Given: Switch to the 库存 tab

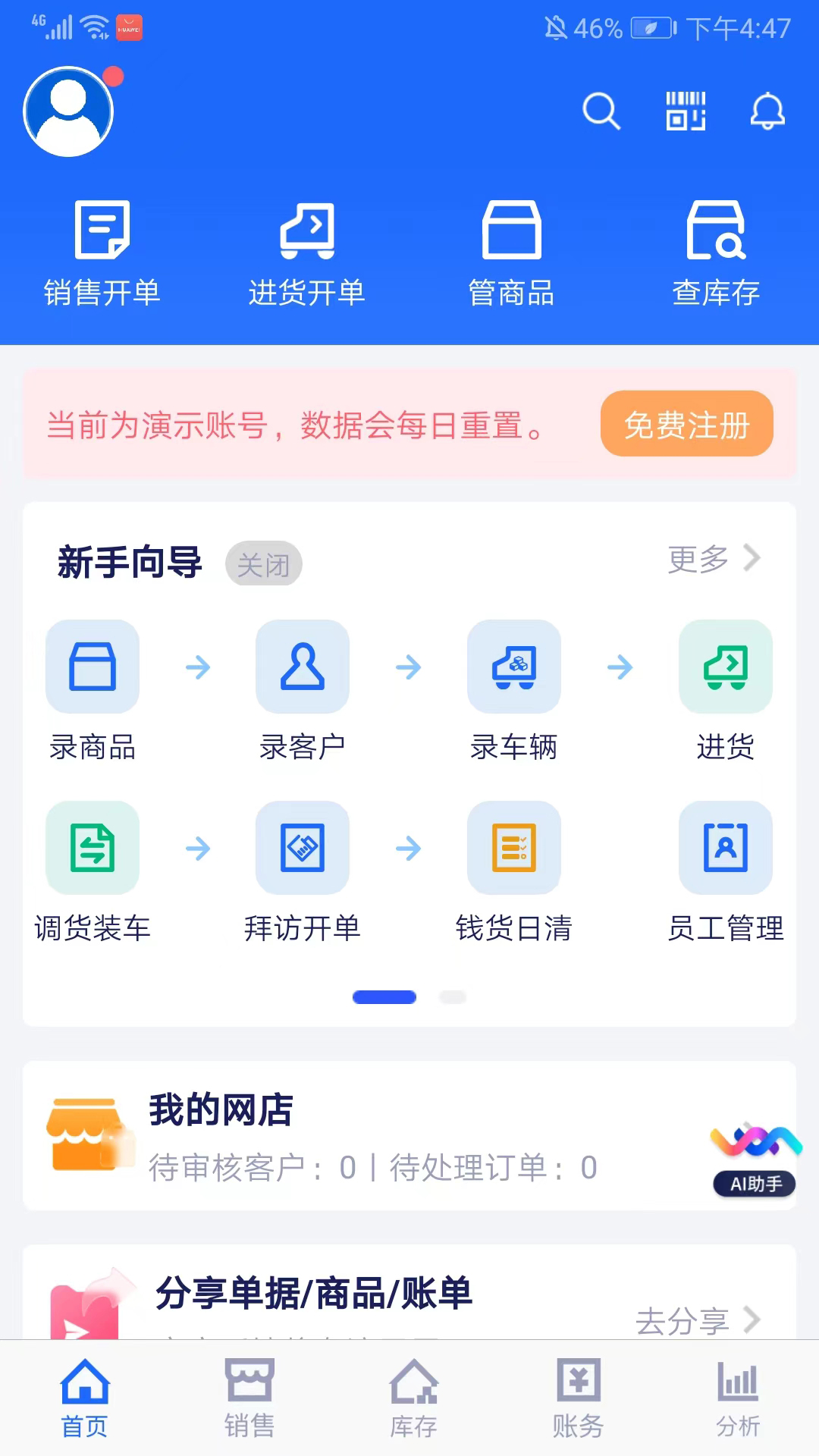Looking at the screenshot, I should [413, 1399].
